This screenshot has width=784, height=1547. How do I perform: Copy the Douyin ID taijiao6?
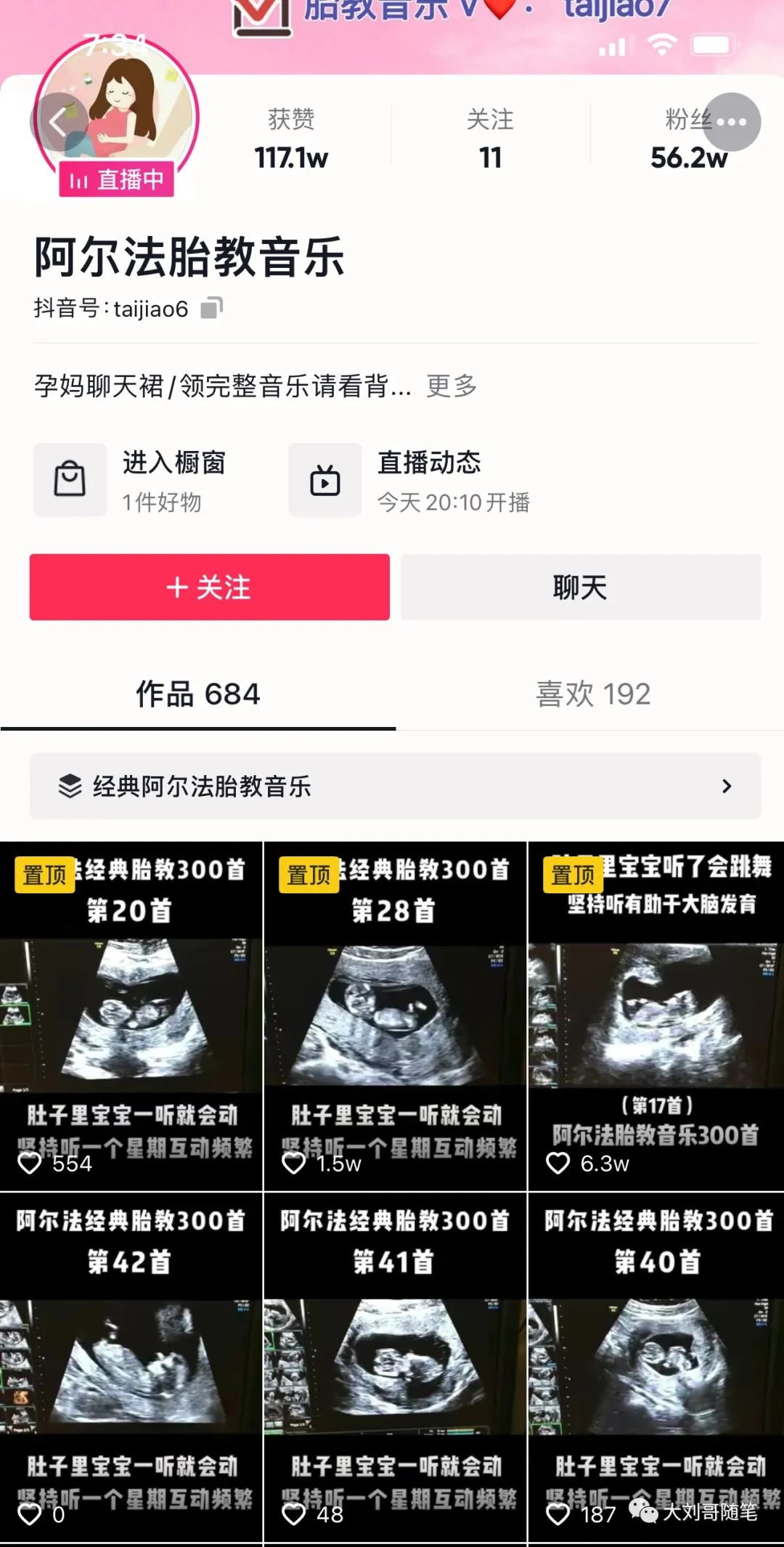click(211, 309)
